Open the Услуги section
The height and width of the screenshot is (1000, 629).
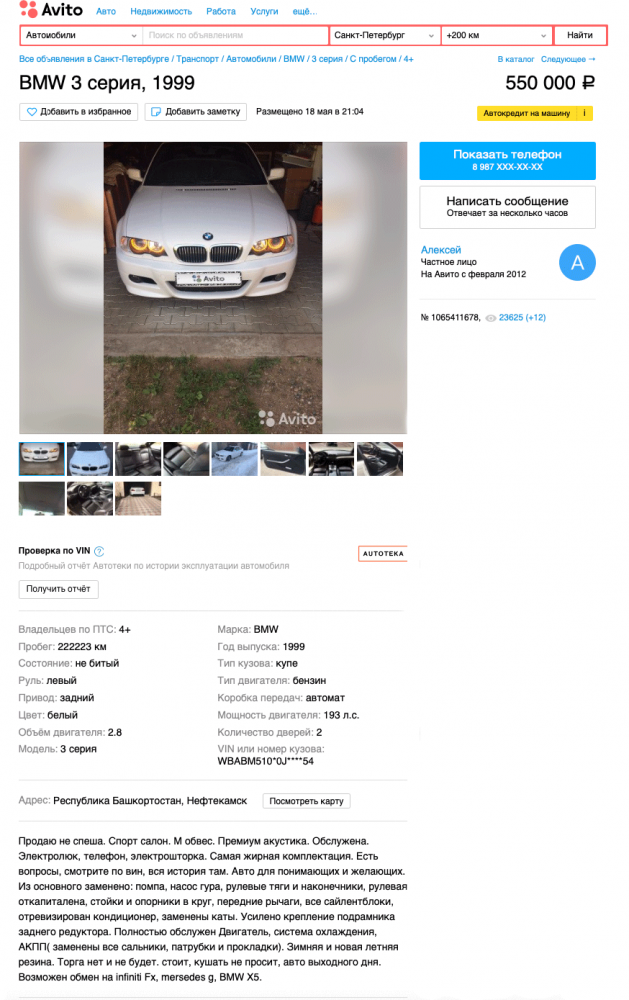265,11
